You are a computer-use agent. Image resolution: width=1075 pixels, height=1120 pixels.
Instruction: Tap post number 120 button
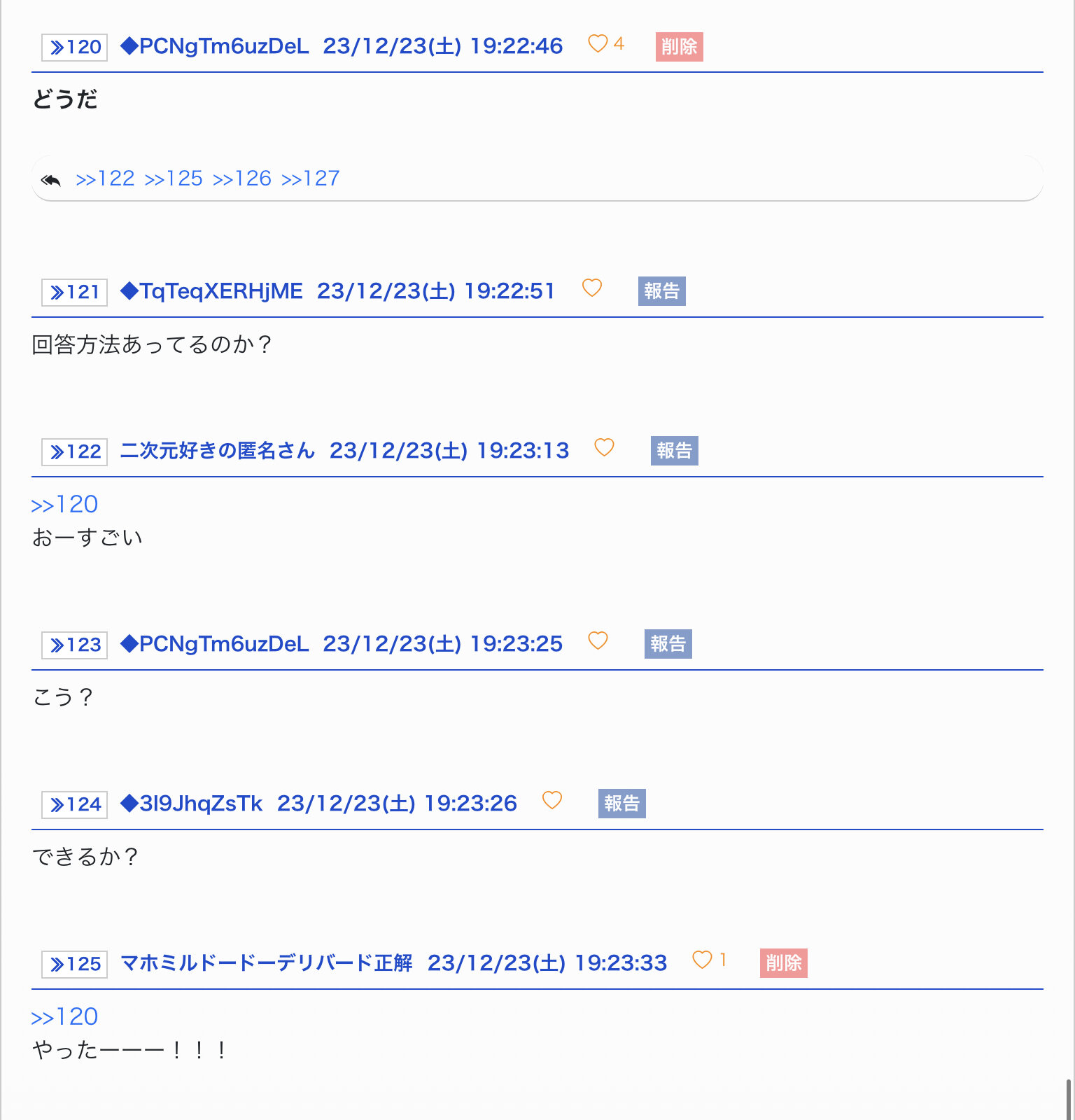point(74,47)
